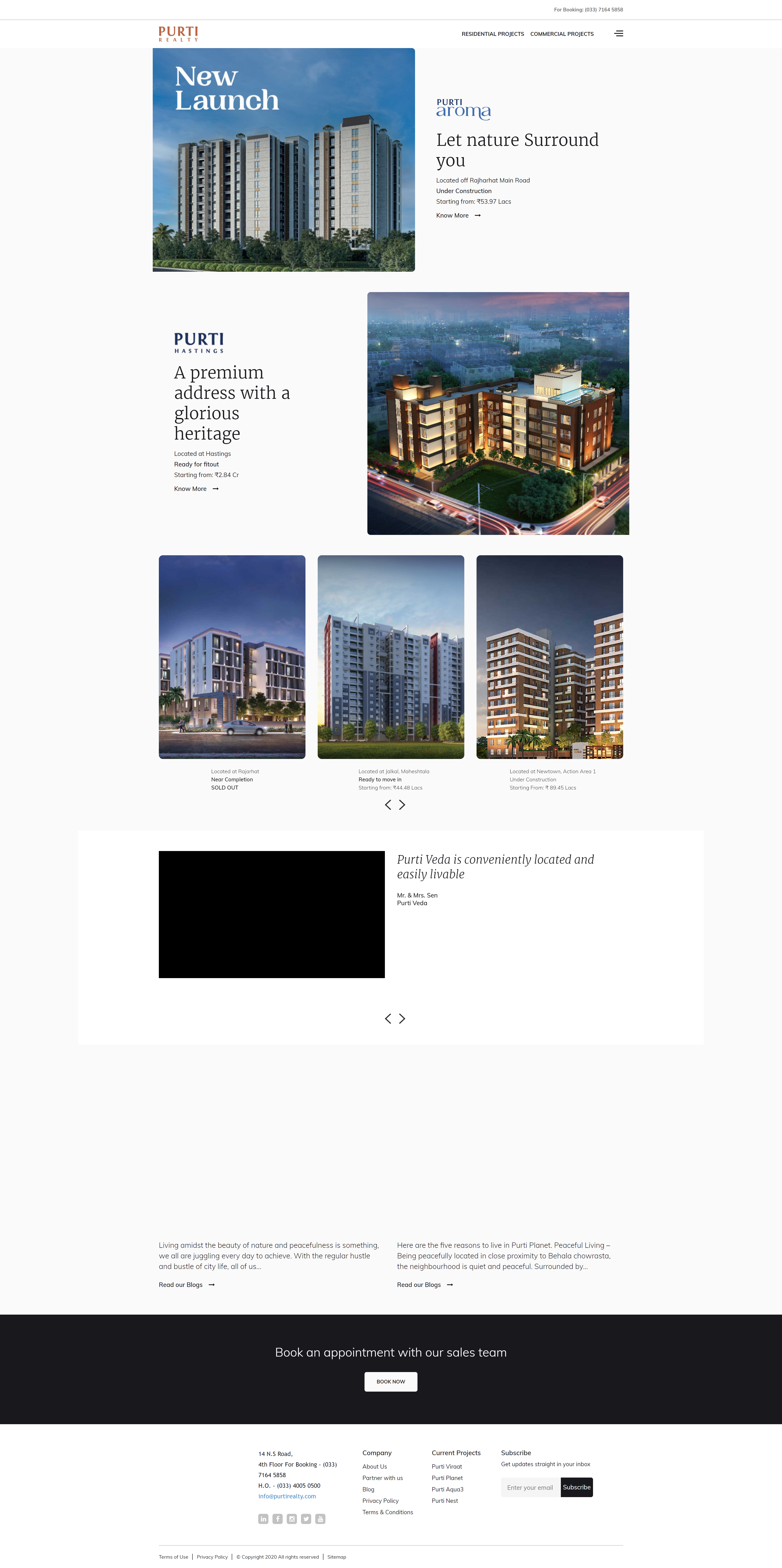The height and width of the screenshot is (1568, 782).
Task: Tap the Subscribe button
Action: click(x=576, y=1487)
